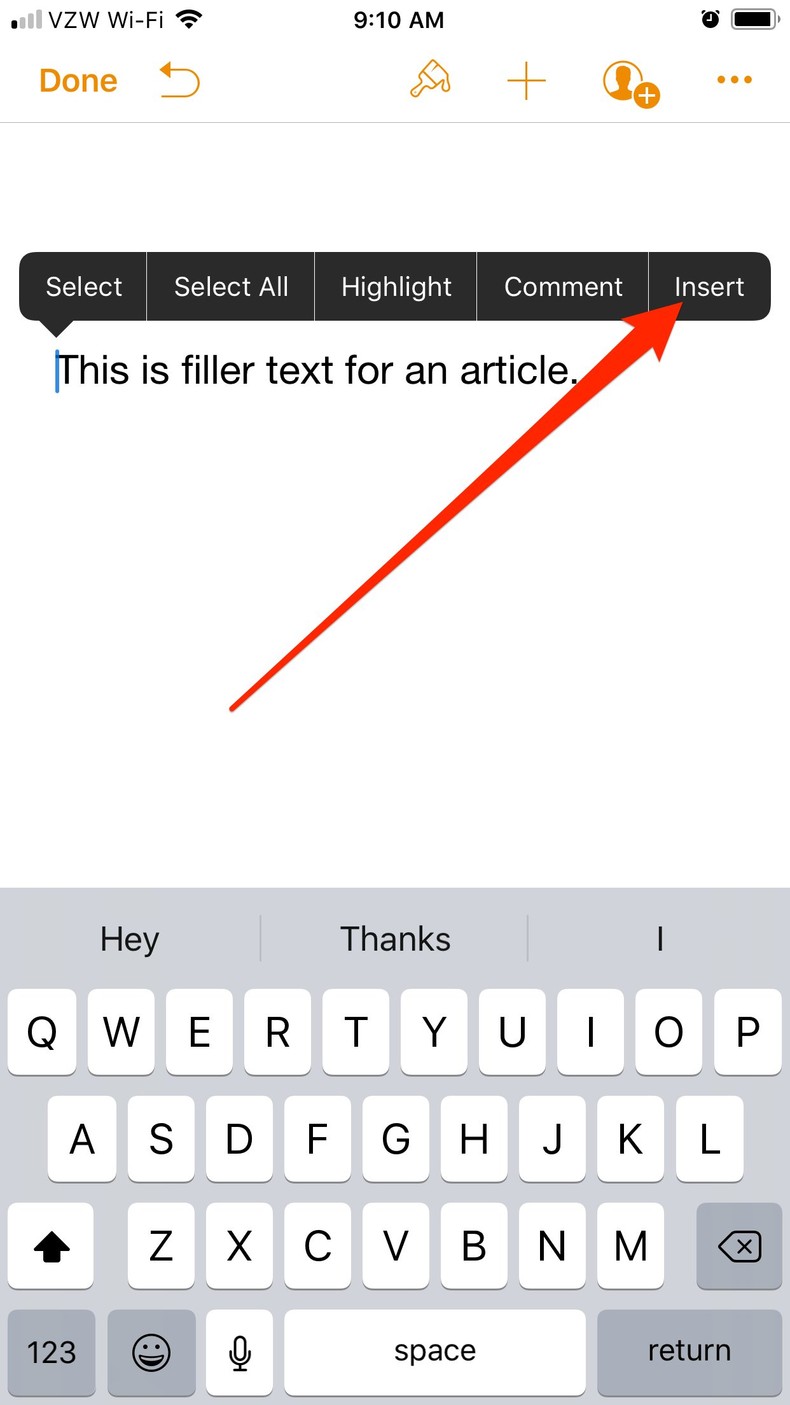The width and height of the screenshot is (790, 1405).
Task: Choose Highlight in the popup menu
Action: [x=396, y=287]
